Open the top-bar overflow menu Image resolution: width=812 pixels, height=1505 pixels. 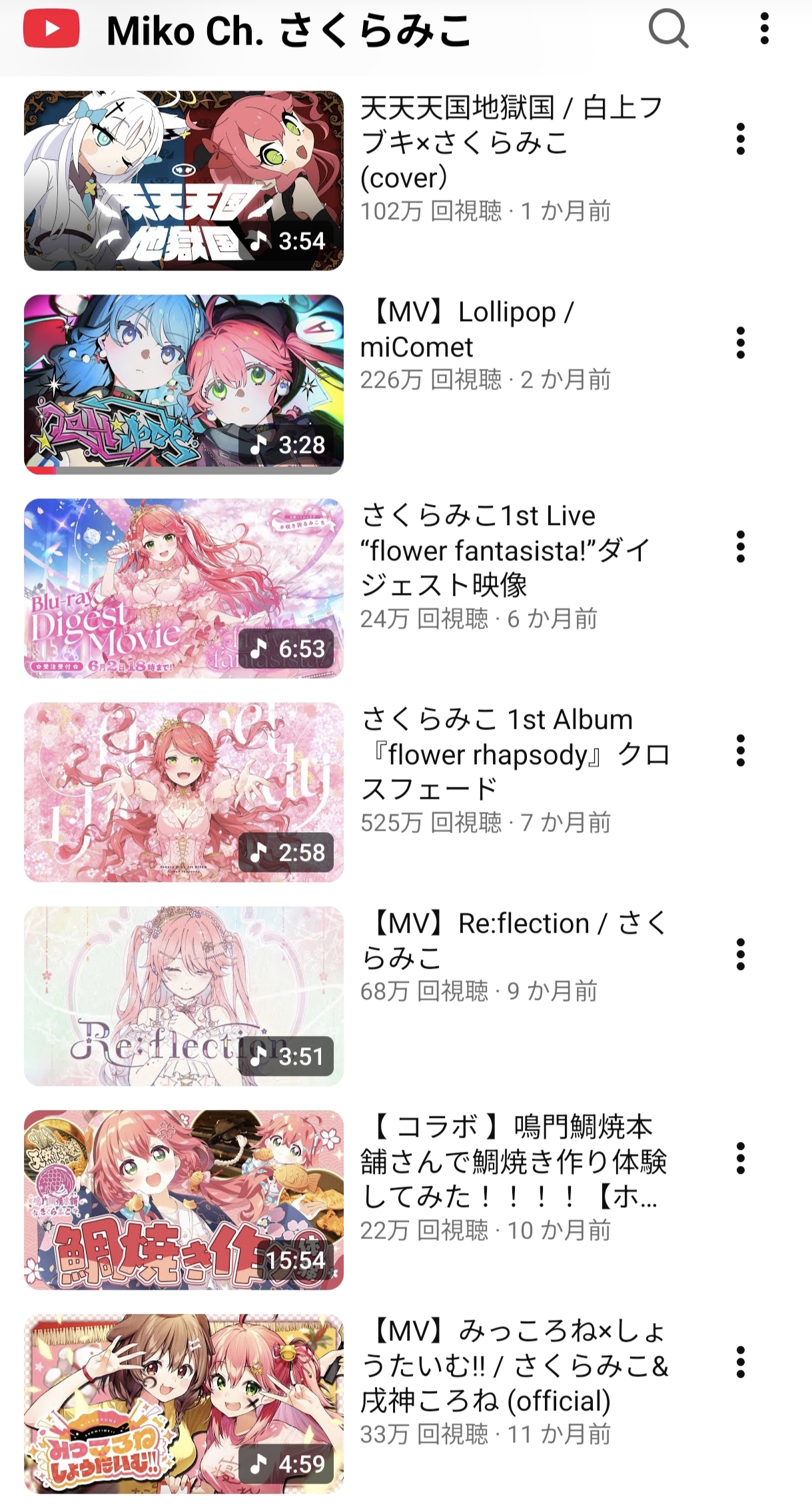(764, 29)
